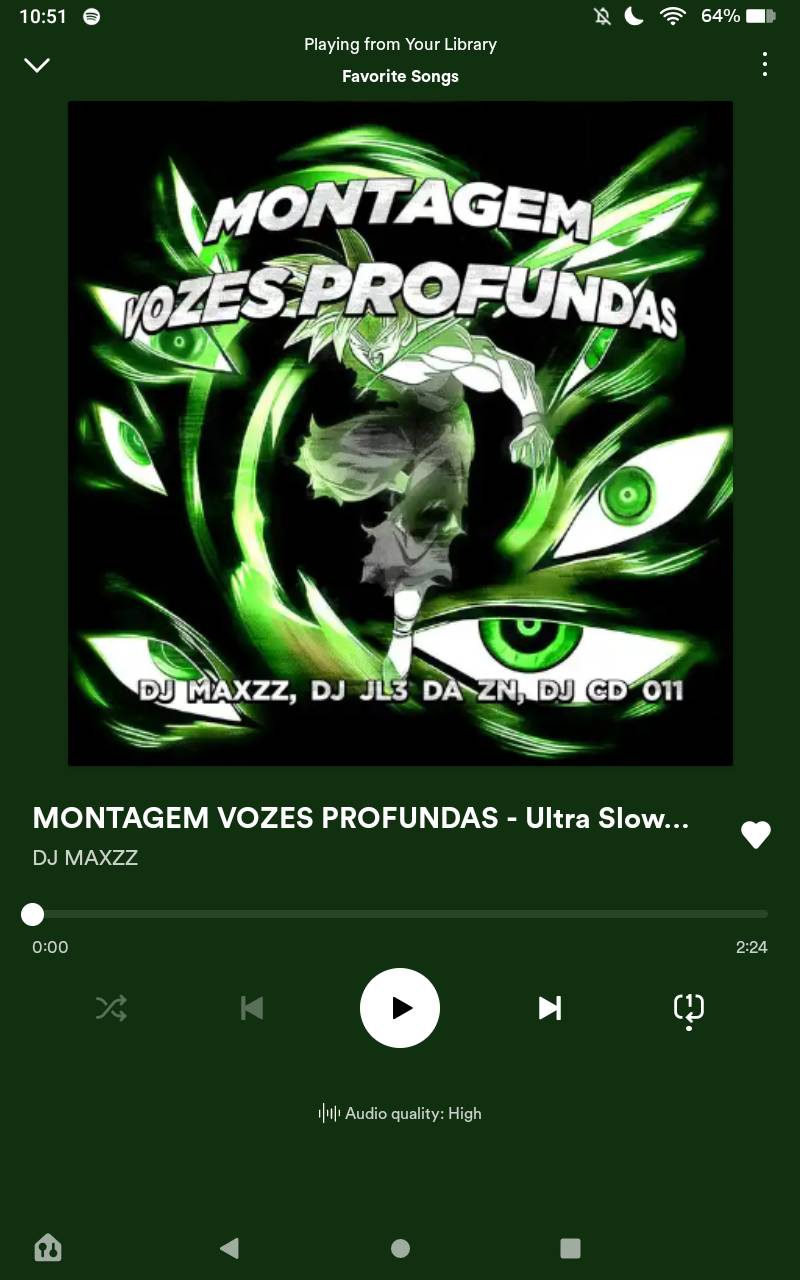Play MONTAGEM VOZES PROFUNDAS

400,1008
